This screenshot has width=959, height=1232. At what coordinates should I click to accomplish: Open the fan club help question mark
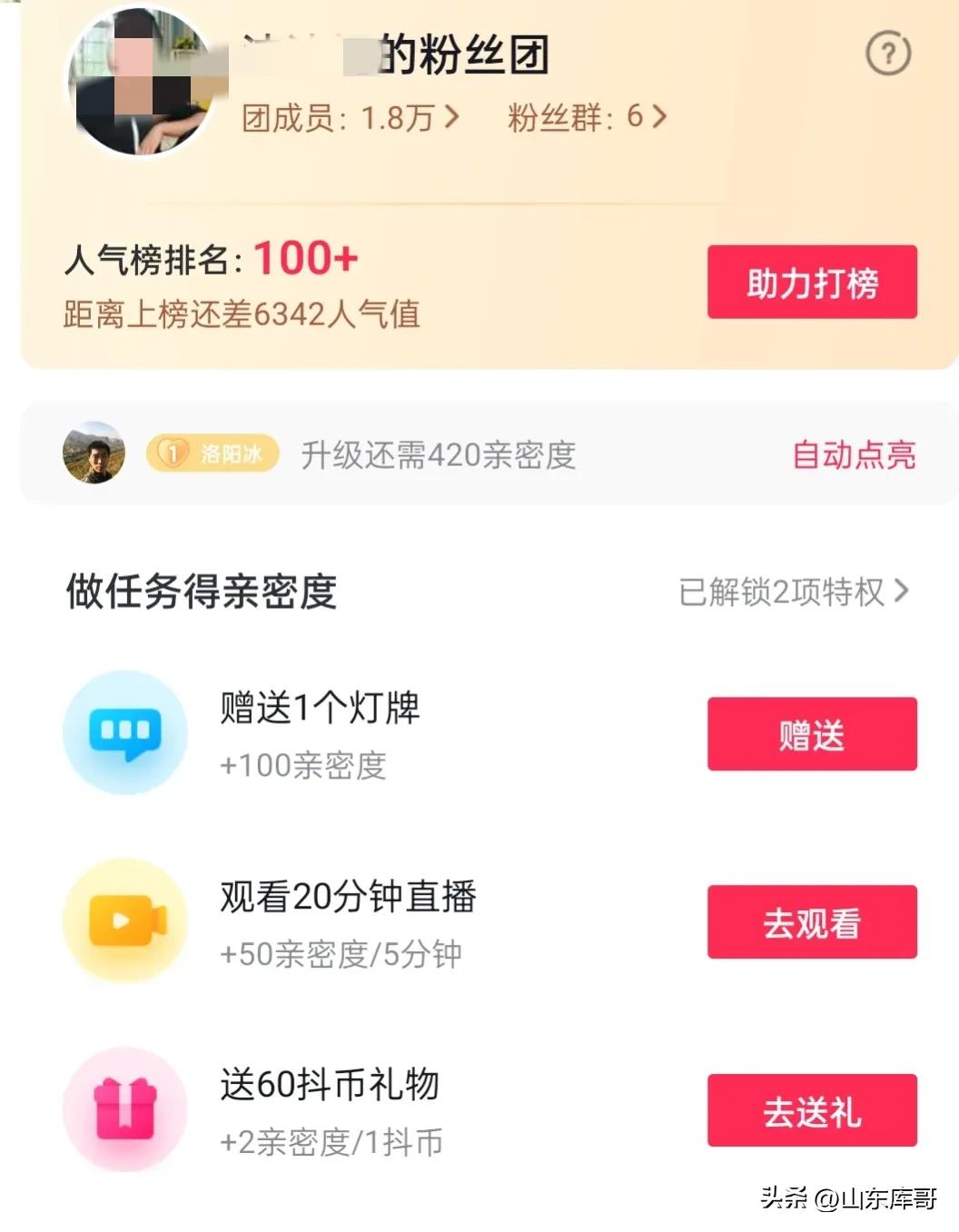pyautogui.click(x=888, y=54)
